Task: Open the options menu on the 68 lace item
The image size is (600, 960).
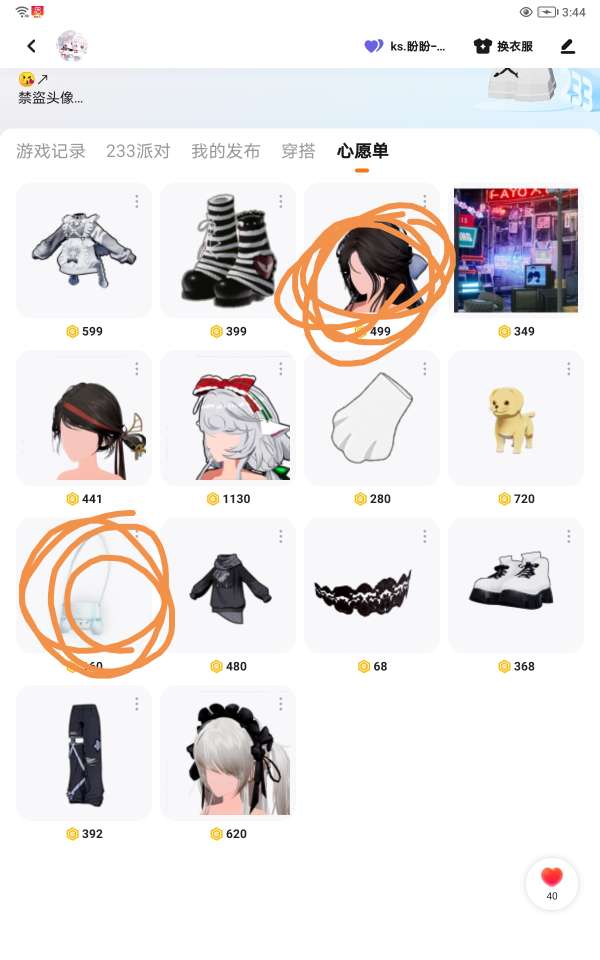Action: coord(424,536)
